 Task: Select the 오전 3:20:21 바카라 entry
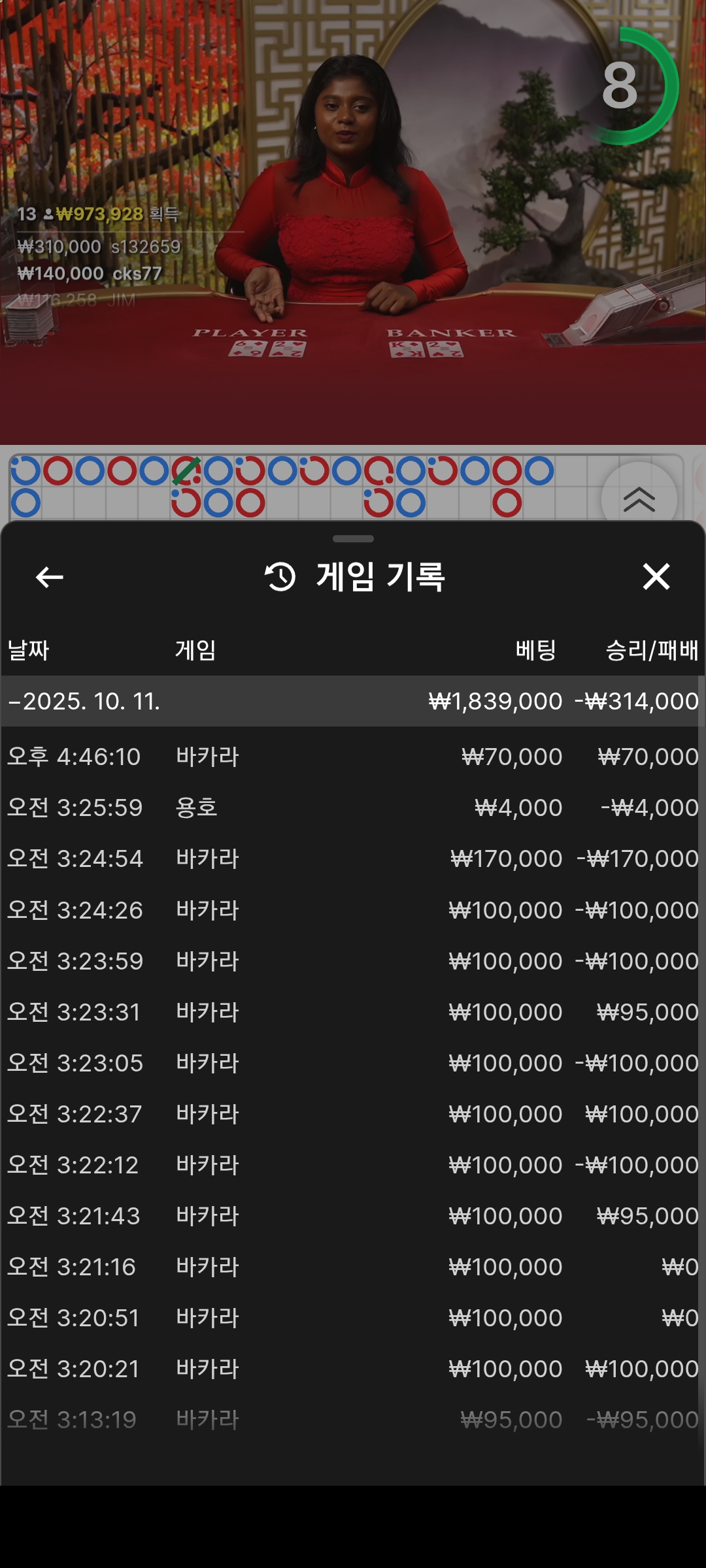[353, 1369]
